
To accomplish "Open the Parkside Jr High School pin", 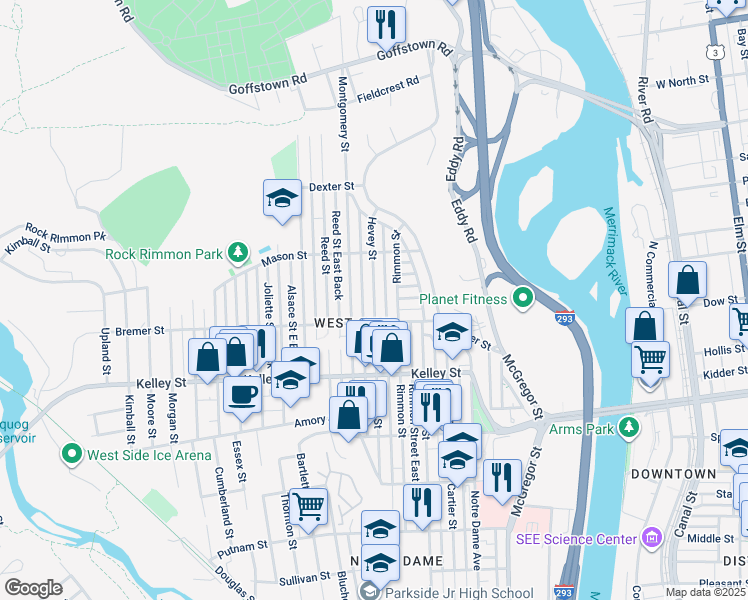I will (x=370, y=592).
